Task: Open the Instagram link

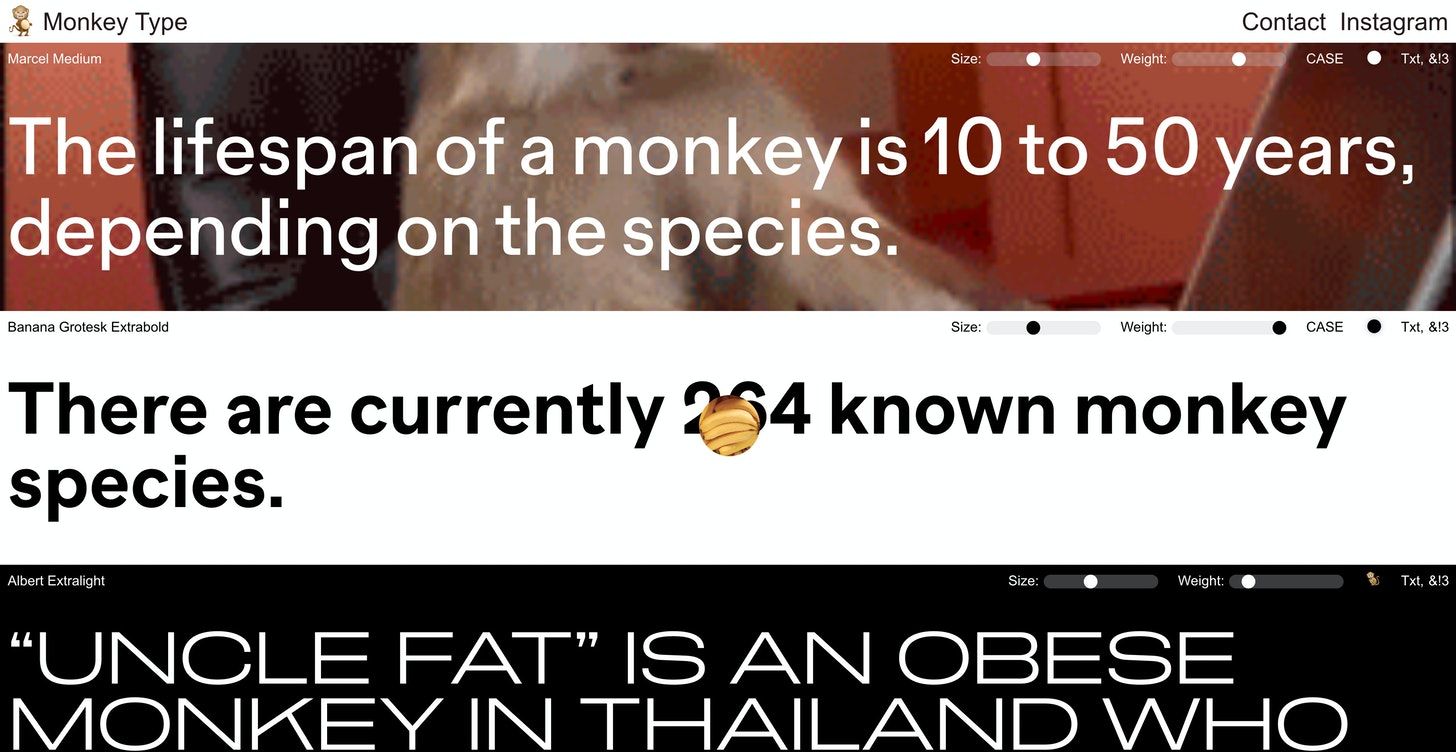Action: [1393, 22]
